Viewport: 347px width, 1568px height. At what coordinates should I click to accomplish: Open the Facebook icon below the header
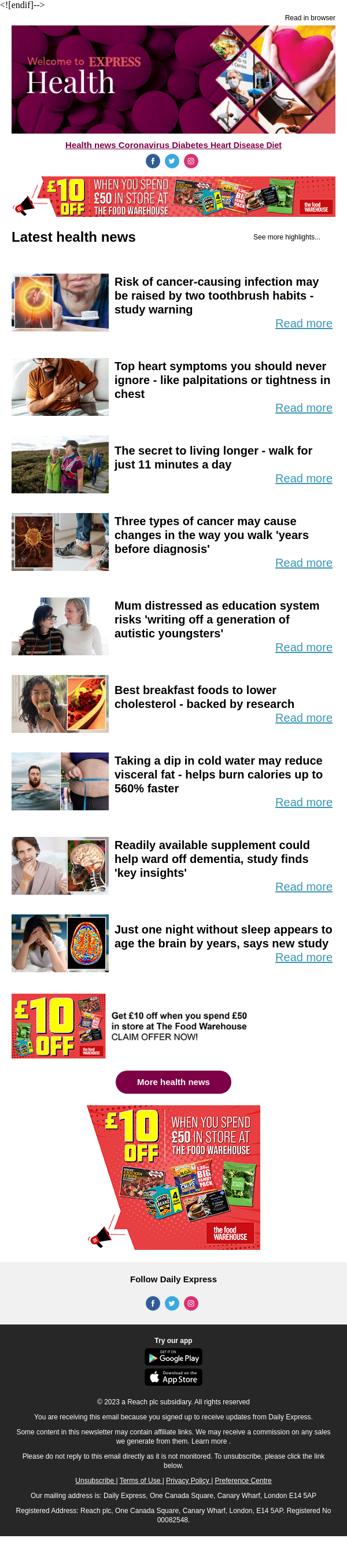153,161
